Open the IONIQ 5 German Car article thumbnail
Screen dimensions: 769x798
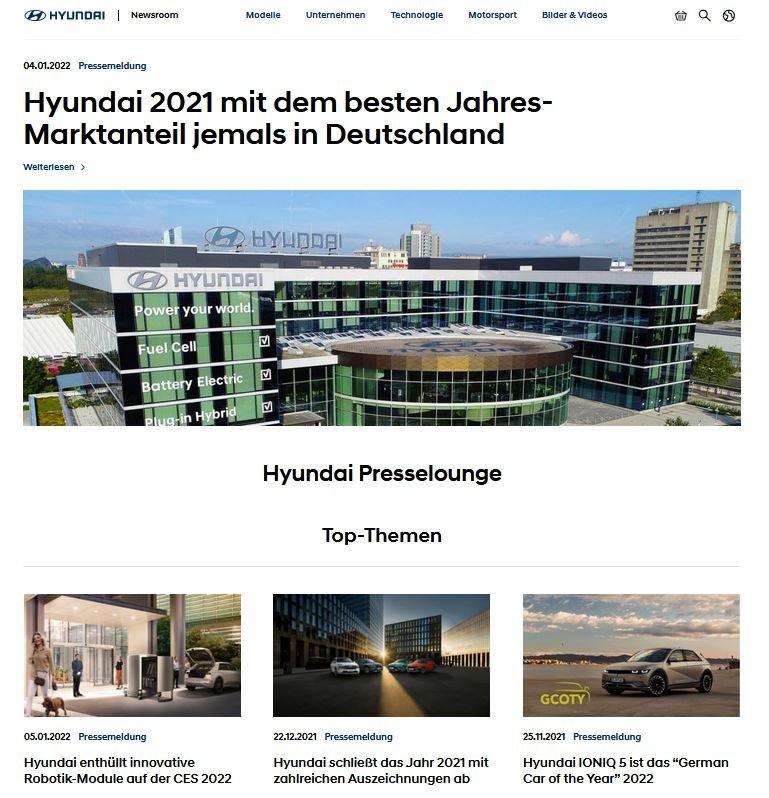(631, 655)
